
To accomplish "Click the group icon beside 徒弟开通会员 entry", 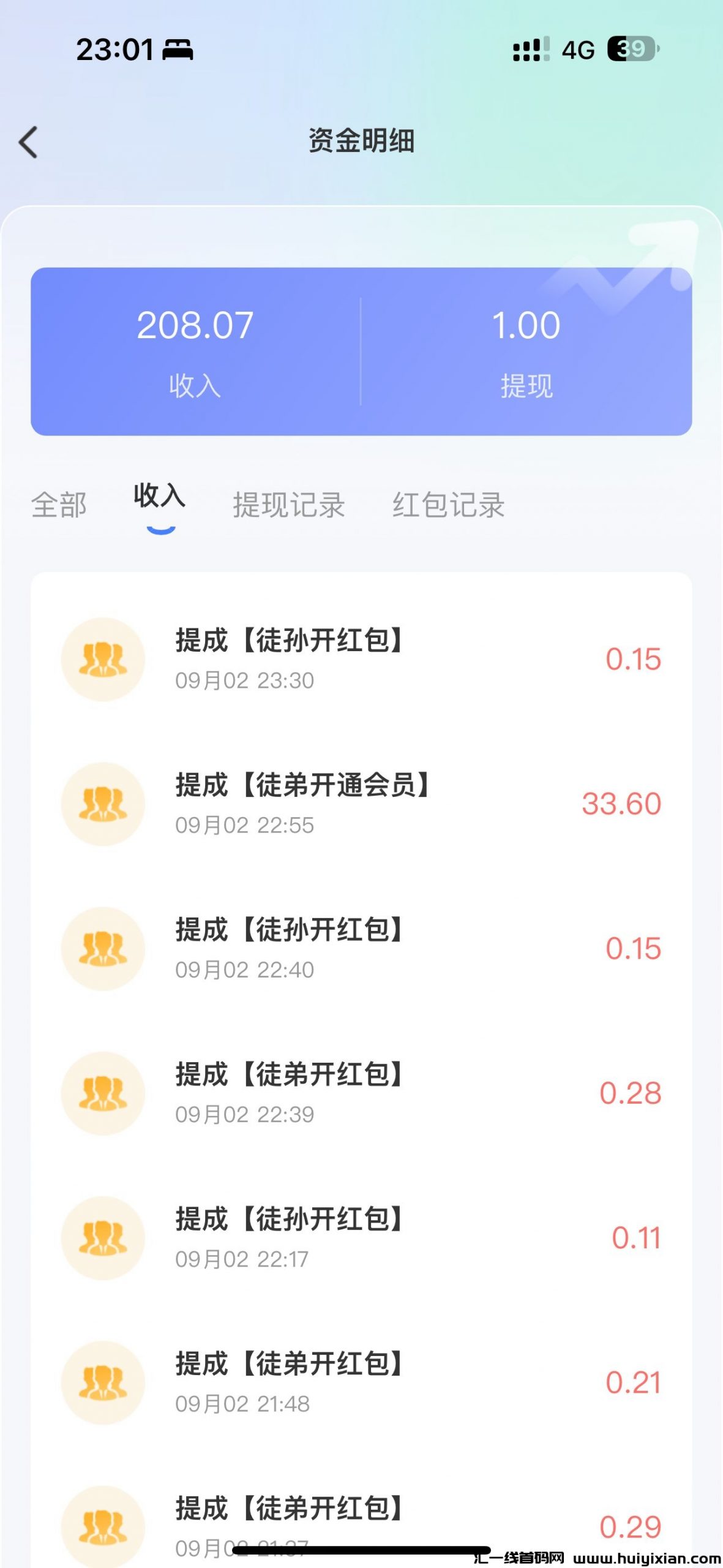I will coord(103,805).
